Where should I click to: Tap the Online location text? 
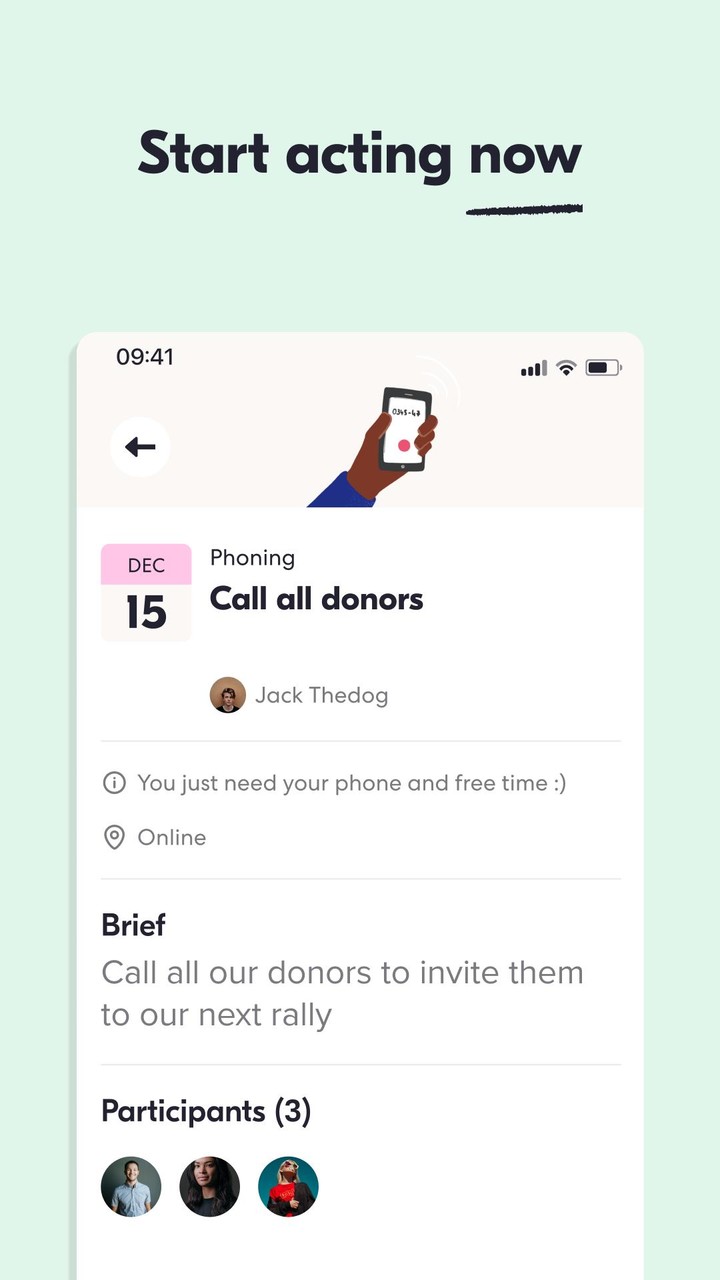point(171,838)
